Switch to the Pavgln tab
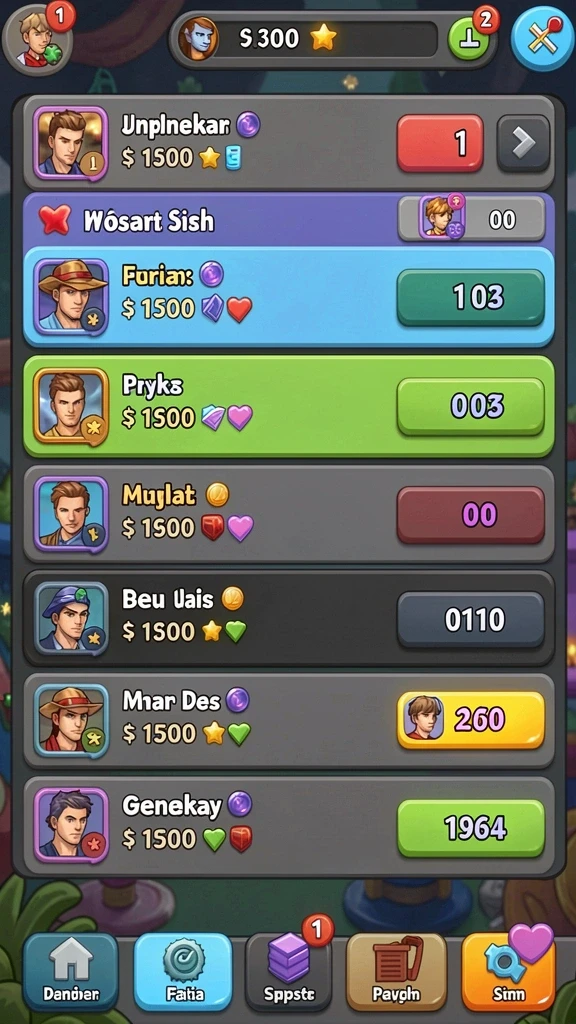Screen dimensions: 576x1024 coord(396,972)
